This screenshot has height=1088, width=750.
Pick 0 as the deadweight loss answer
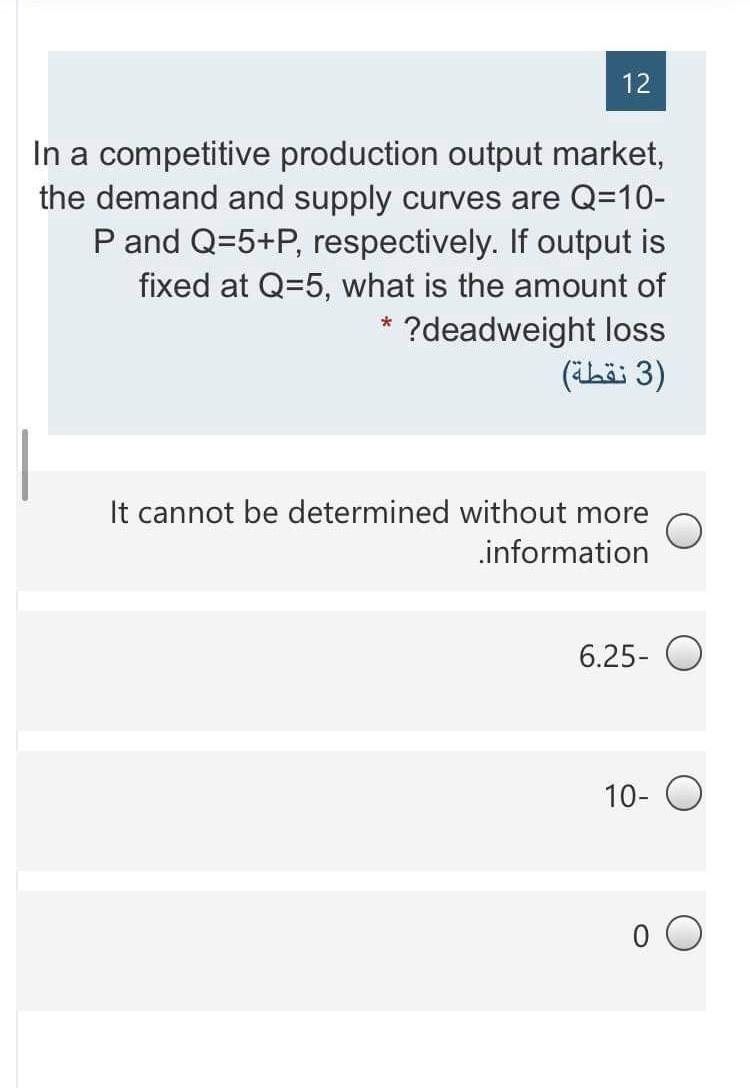[684, 935]
